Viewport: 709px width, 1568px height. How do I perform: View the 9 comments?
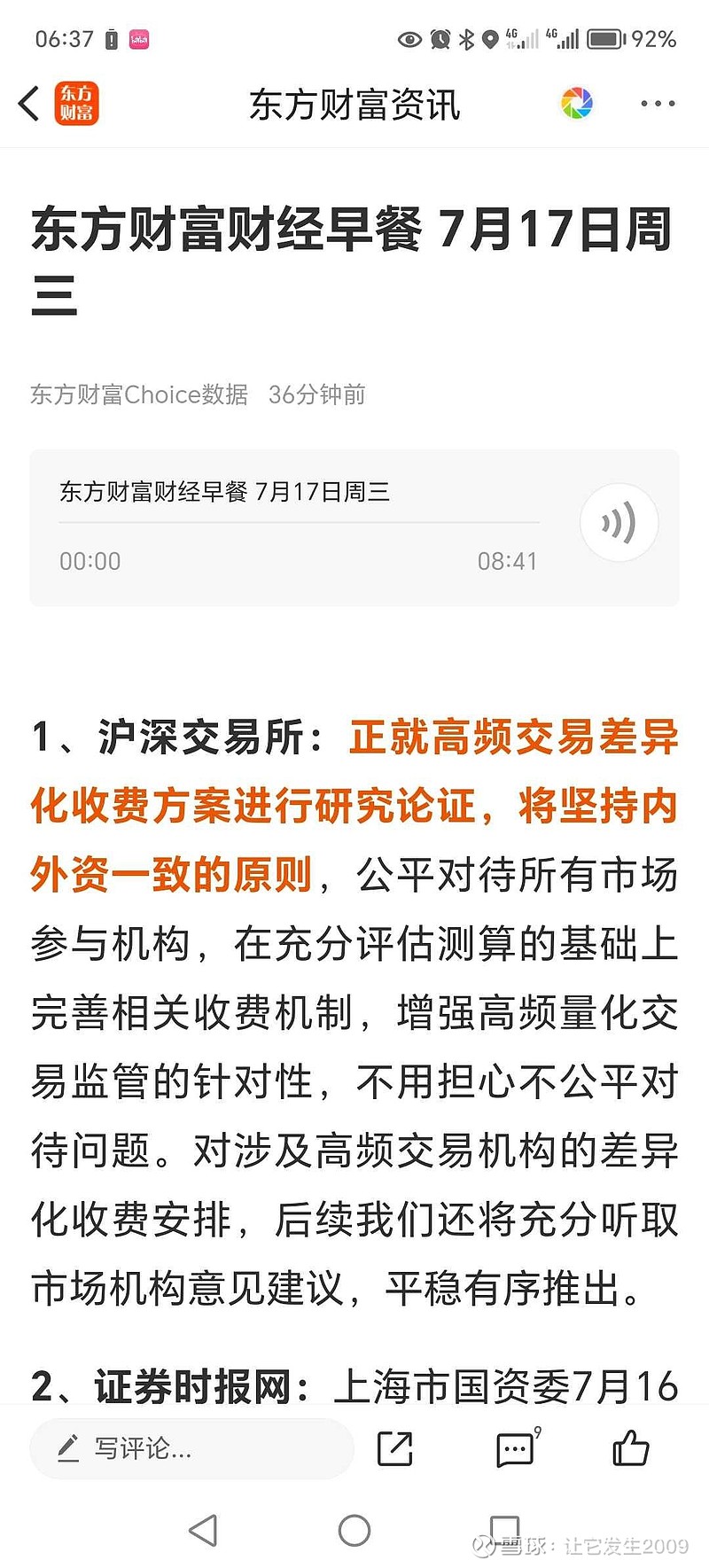coord(515,1448)
